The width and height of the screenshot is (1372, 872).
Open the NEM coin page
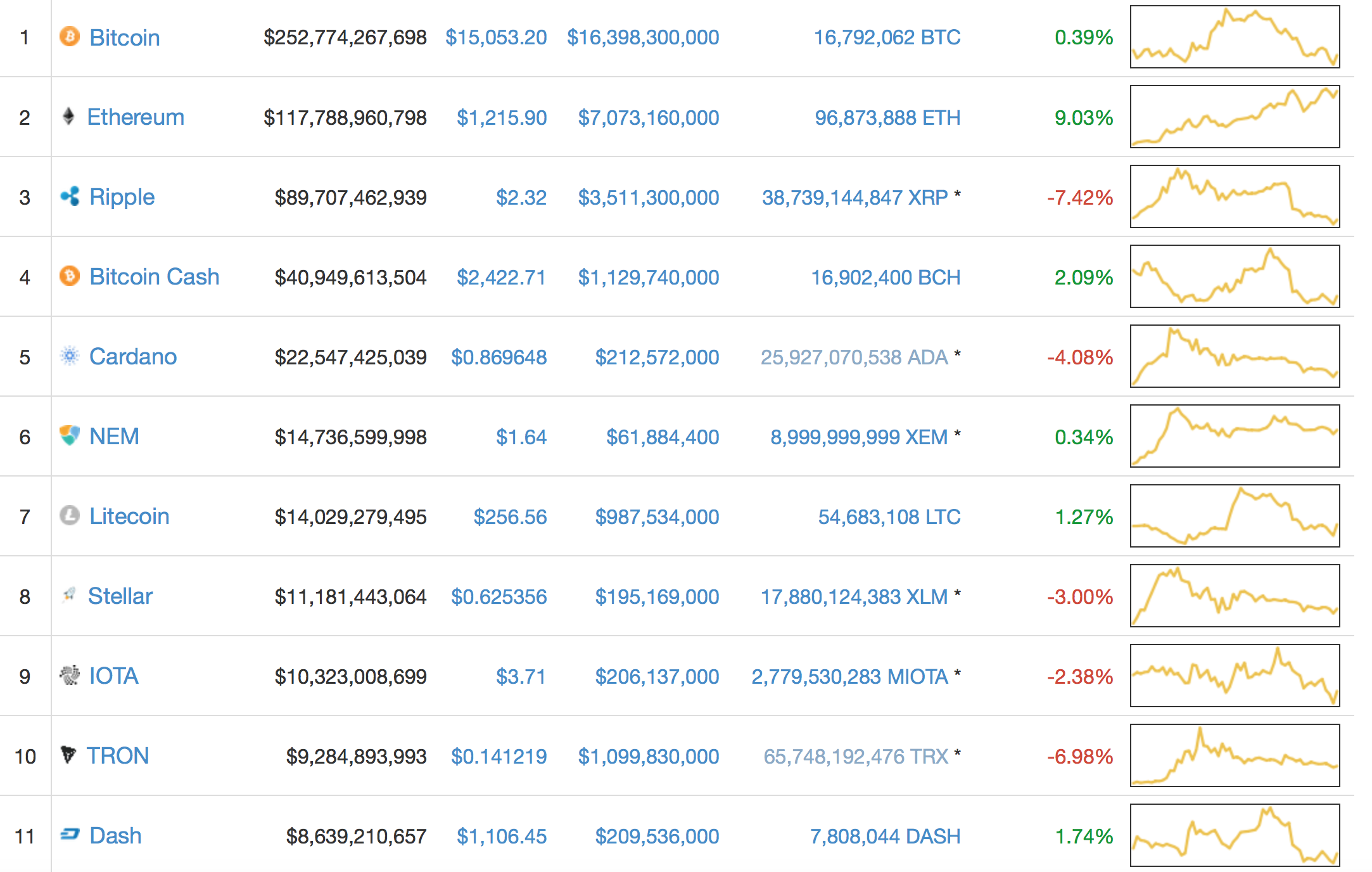[x=114, y=437]
